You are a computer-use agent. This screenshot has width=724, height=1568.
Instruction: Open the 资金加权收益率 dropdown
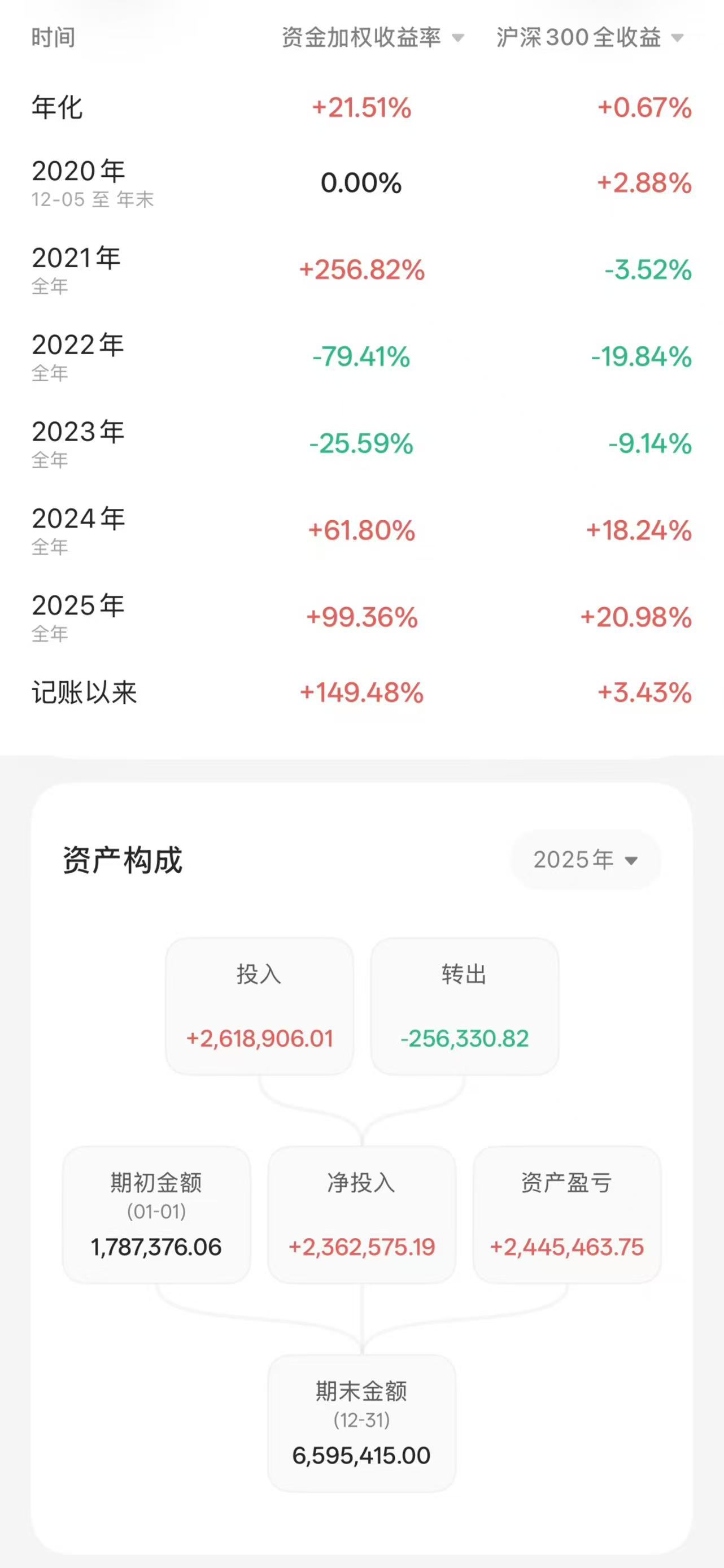tap(372, 38)
